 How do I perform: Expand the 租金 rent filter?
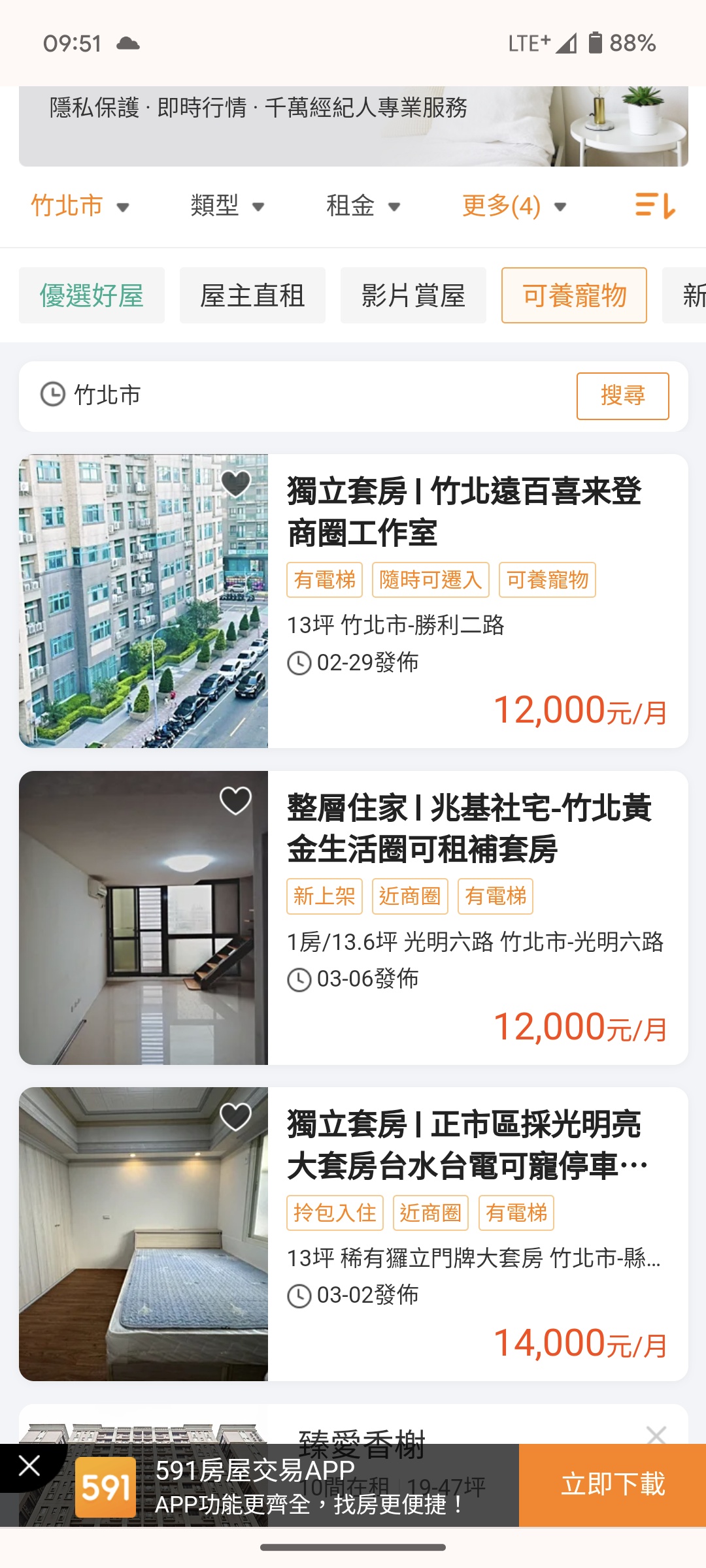(x=363, y=206)
